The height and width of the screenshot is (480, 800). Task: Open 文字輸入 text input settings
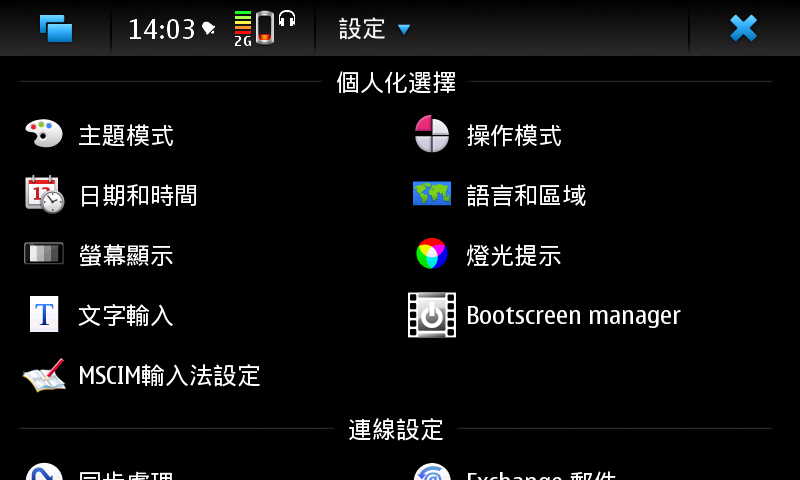point(125,316)
